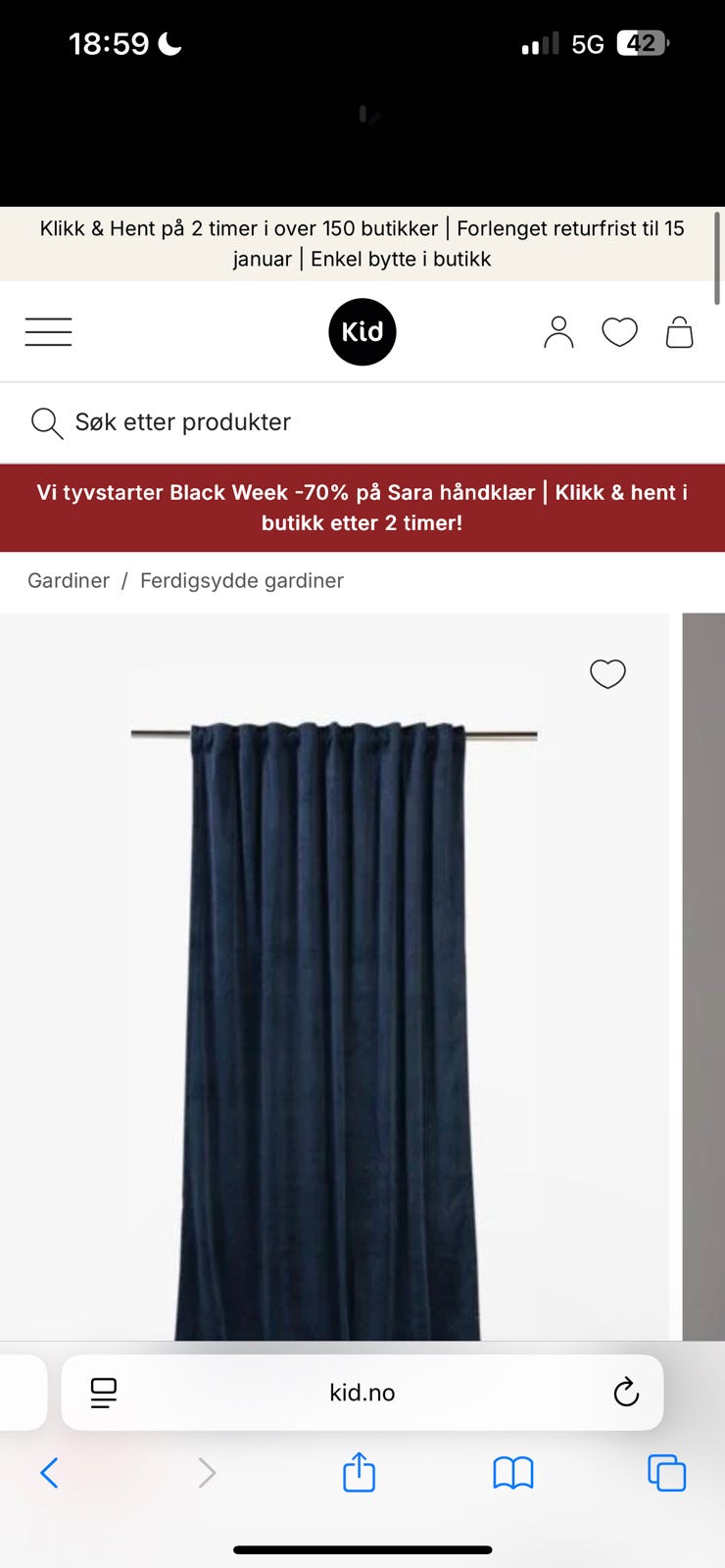Tap the share icon in Safari toolbar

click(x=359, y=1472)
